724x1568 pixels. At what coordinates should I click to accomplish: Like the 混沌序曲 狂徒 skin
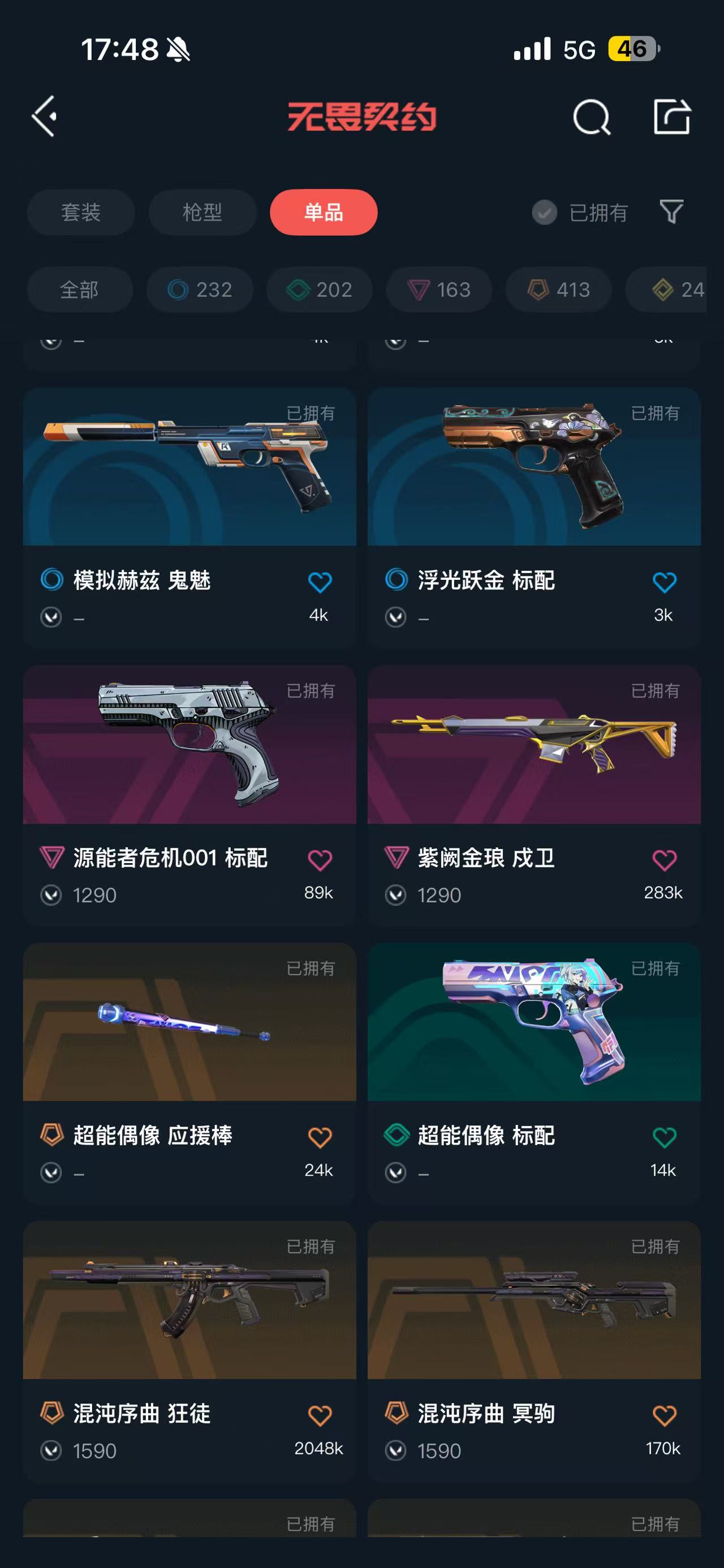[320, 1415]
